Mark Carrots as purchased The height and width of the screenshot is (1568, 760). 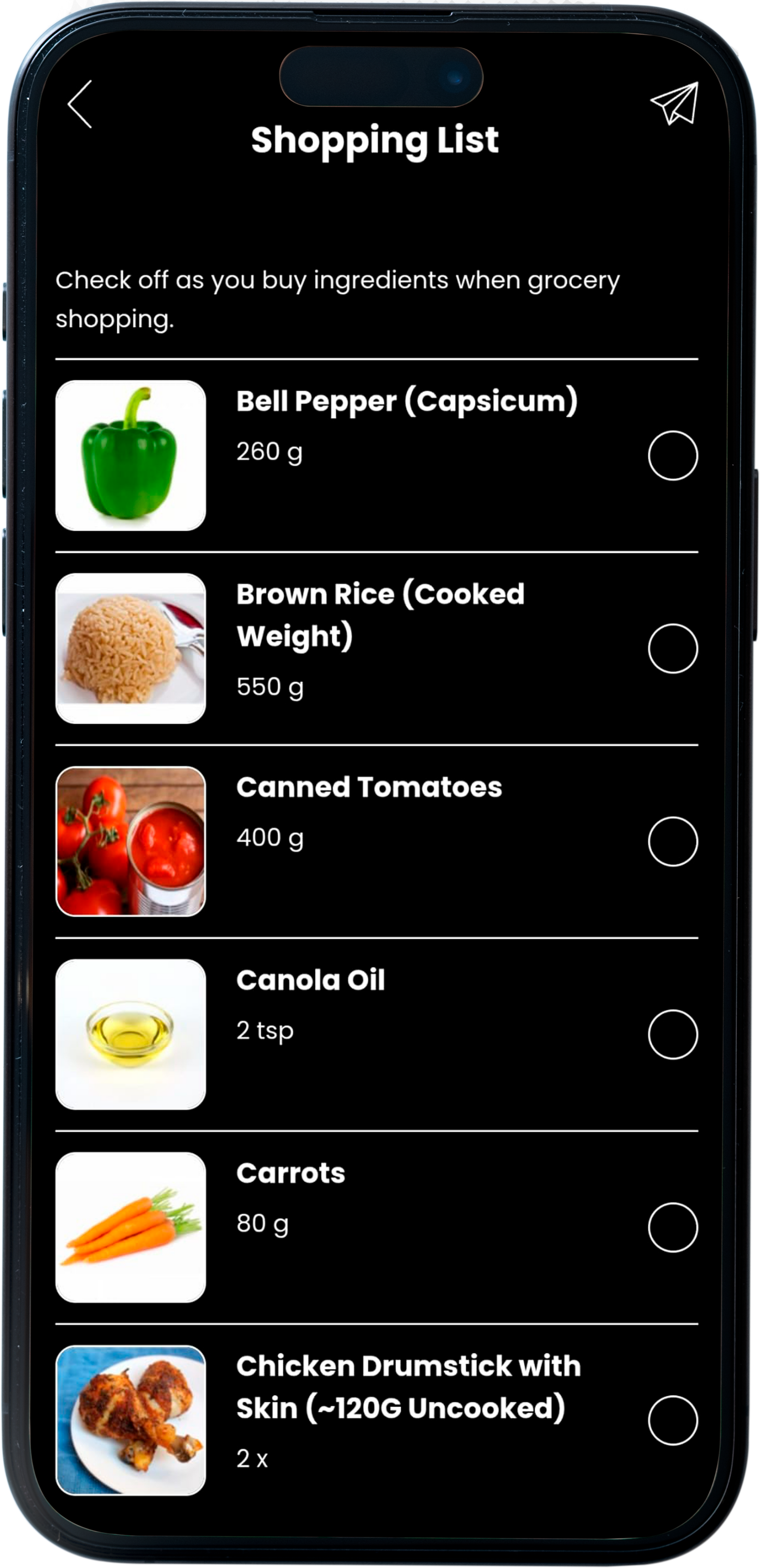pos(673,1227)
